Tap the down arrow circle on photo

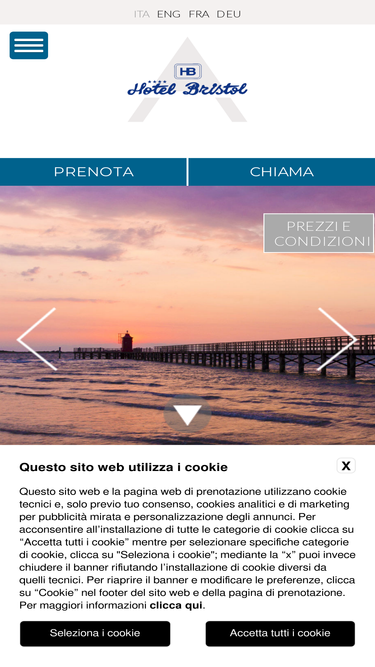click(188, 413)
